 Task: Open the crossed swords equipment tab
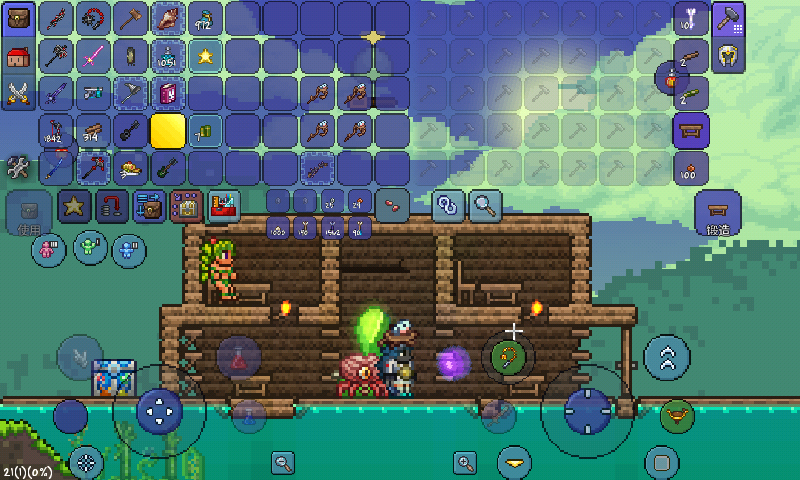[19, 93]
